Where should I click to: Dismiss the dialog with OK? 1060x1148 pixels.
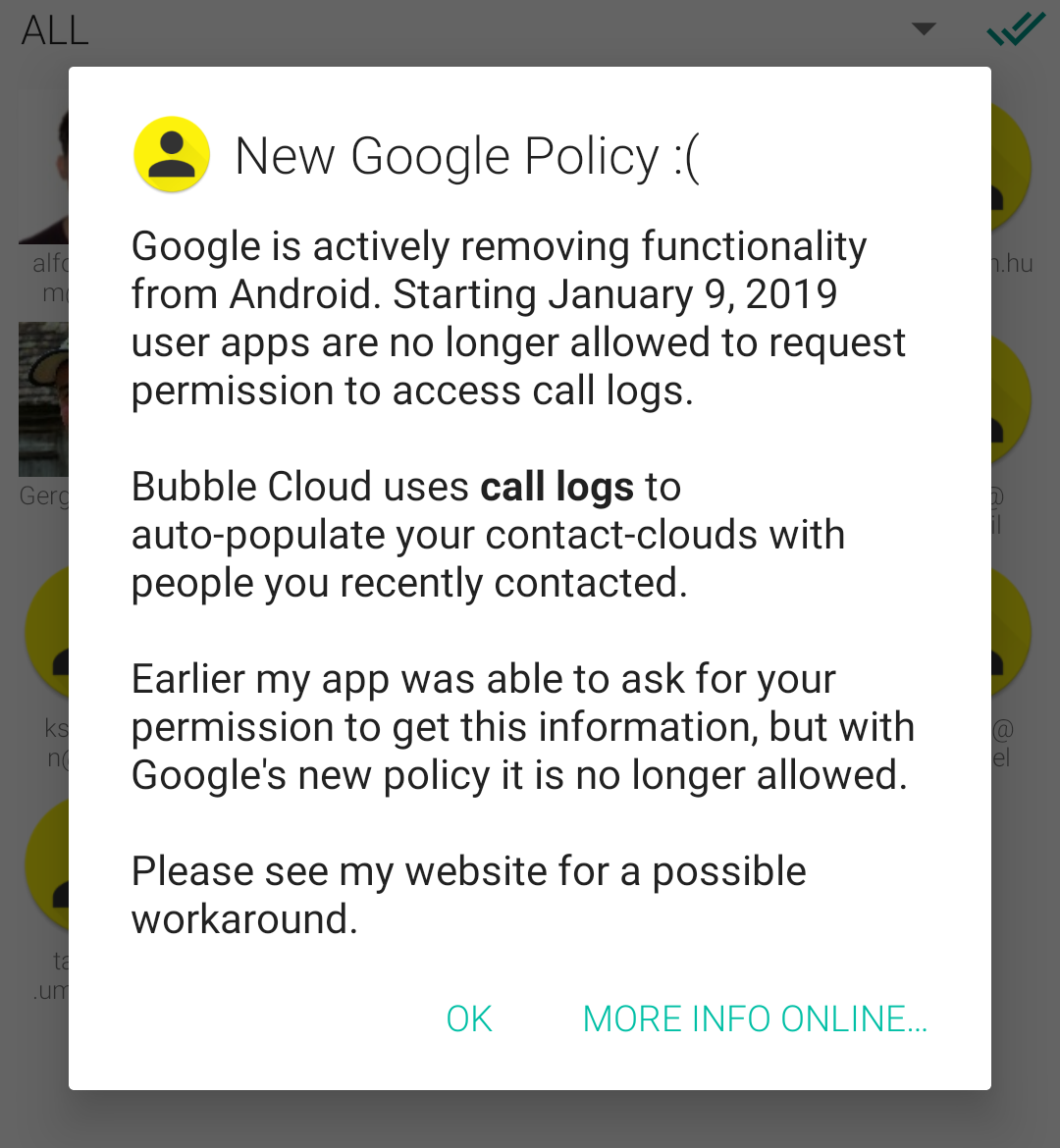click(469, 1019)
